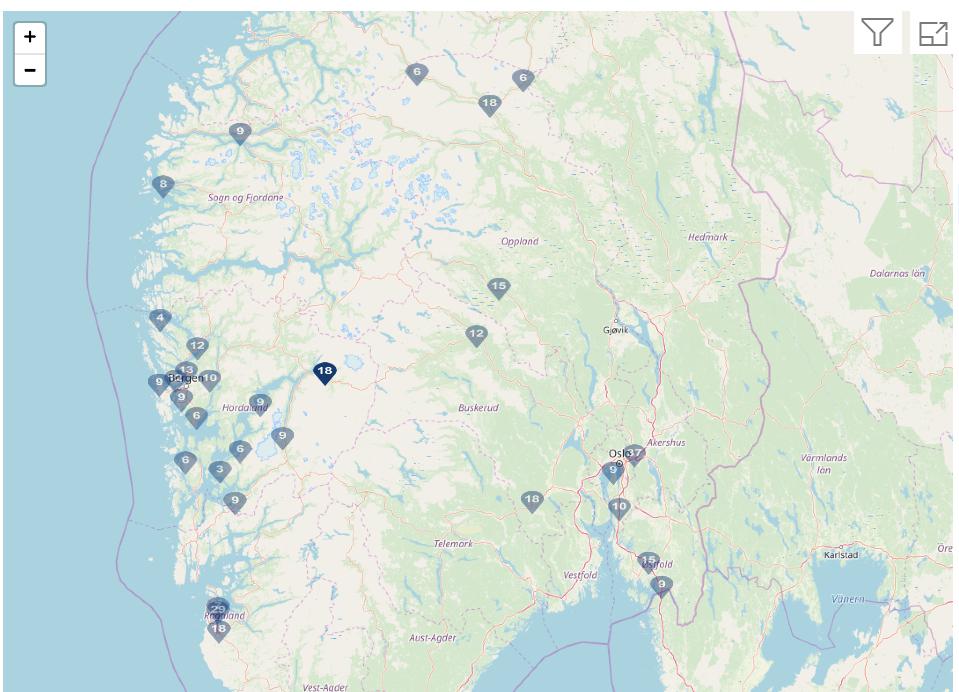The width and height of the screenshot is (959, 692).
Task: Zoom out of the map
Action: click(30, 70)
